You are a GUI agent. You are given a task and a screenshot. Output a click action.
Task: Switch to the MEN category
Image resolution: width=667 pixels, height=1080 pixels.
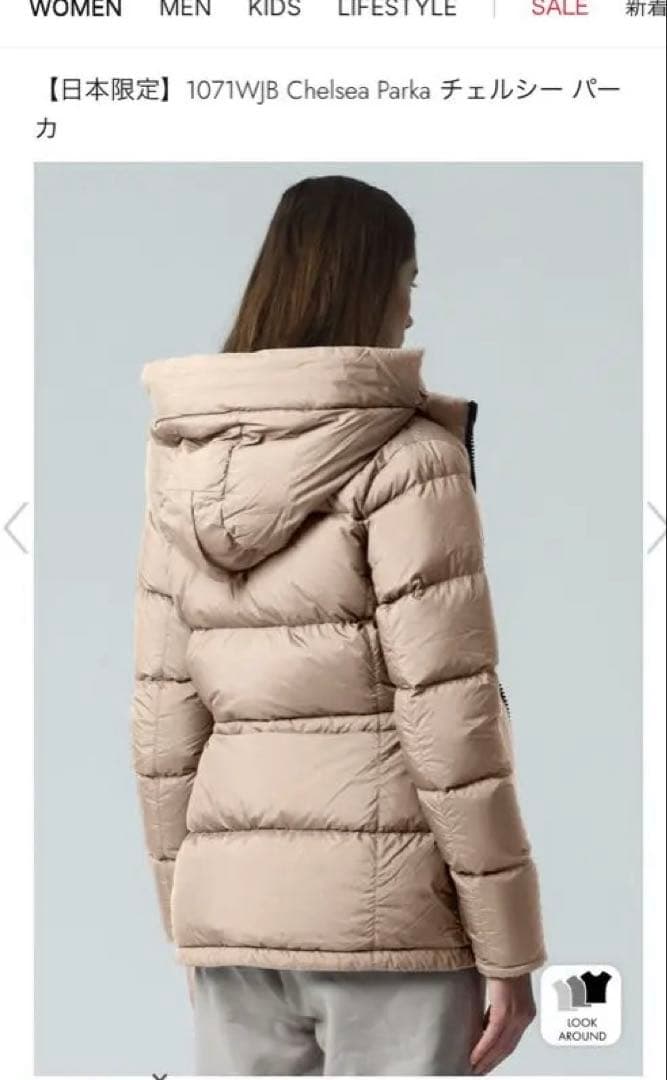click(185, 9)
